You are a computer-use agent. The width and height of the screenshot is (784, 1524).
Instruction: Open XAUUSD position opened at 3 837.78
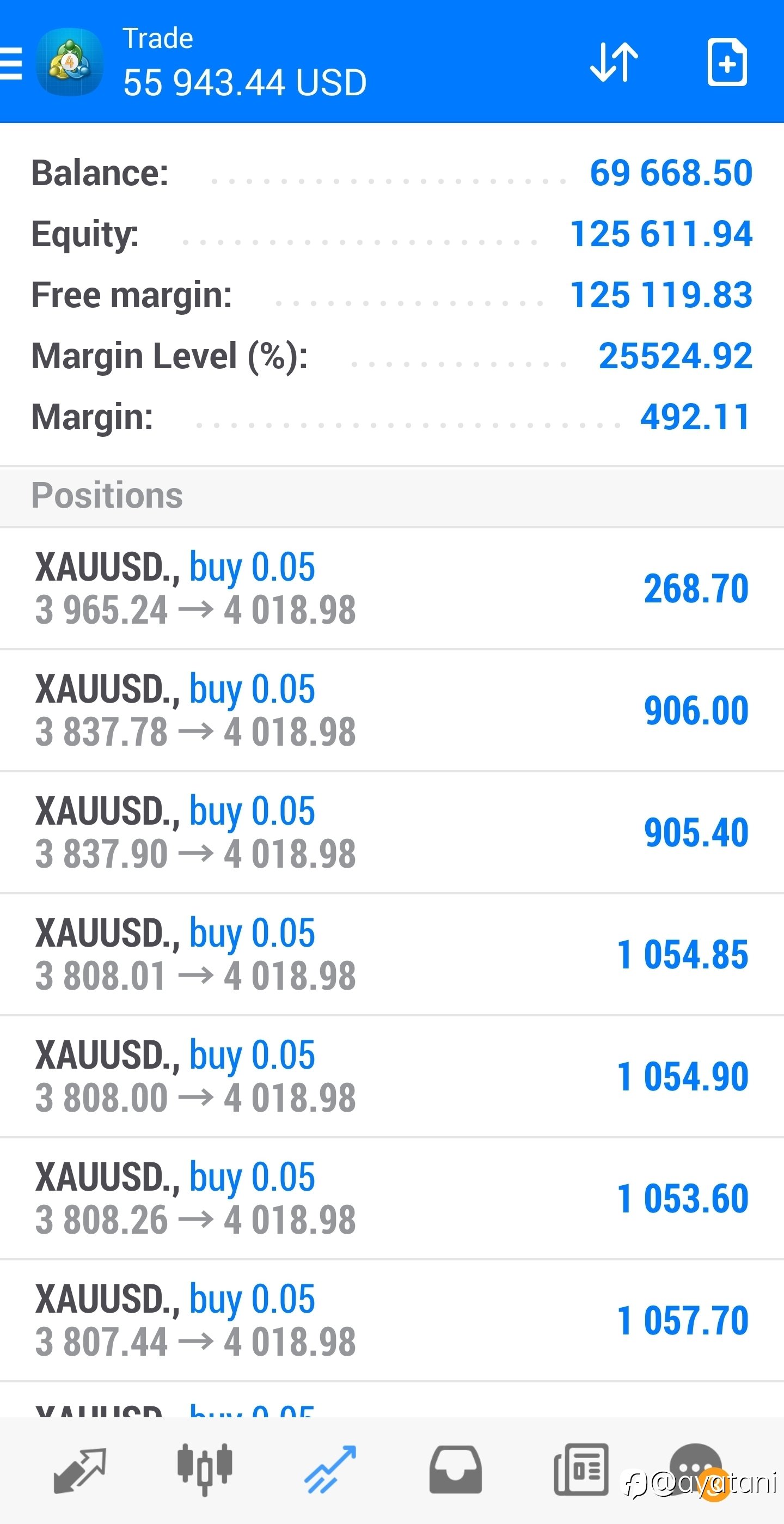(391, 711)
